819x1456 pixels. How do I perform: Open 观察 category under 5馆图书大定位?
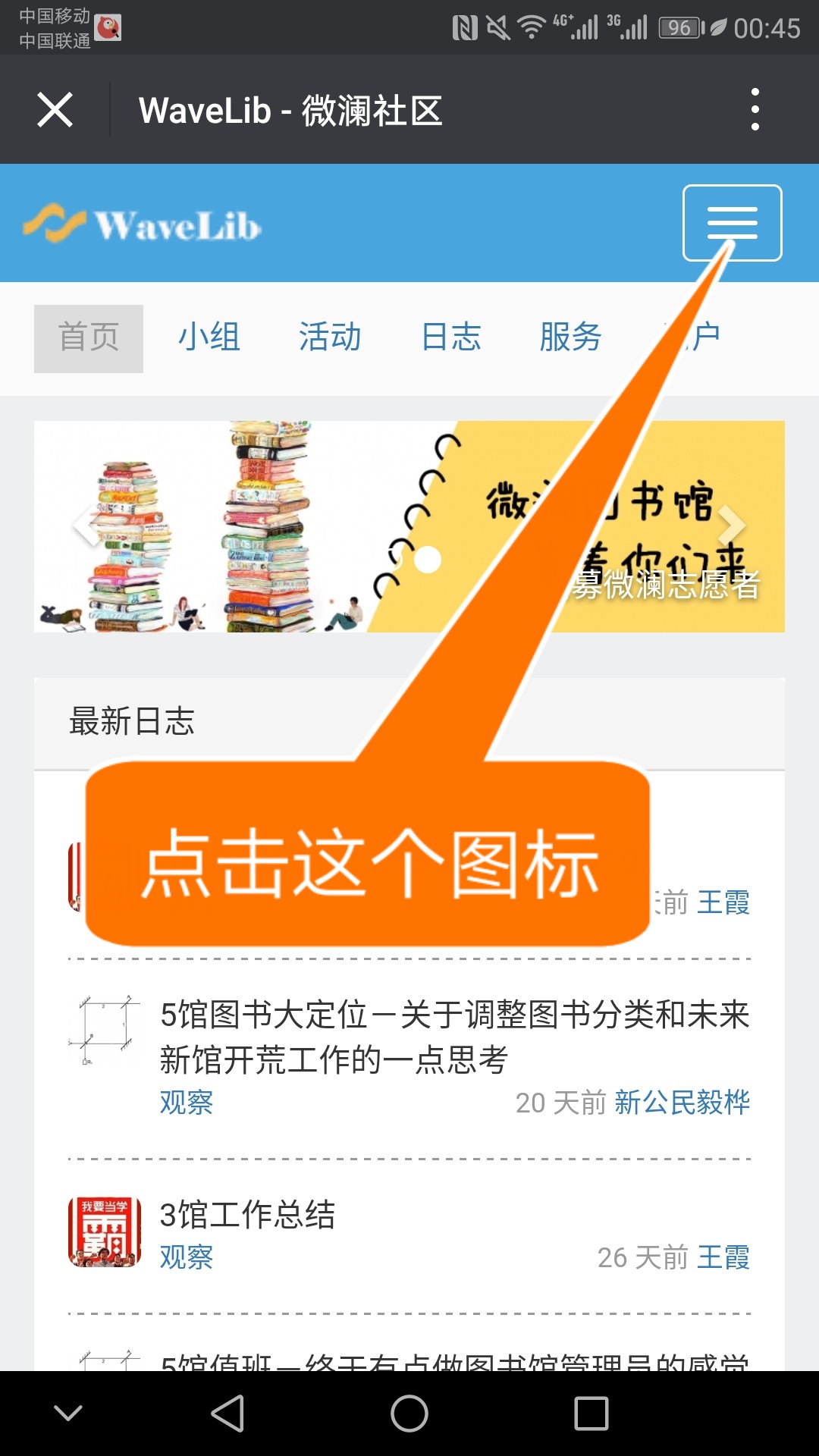pos(187,1103)
